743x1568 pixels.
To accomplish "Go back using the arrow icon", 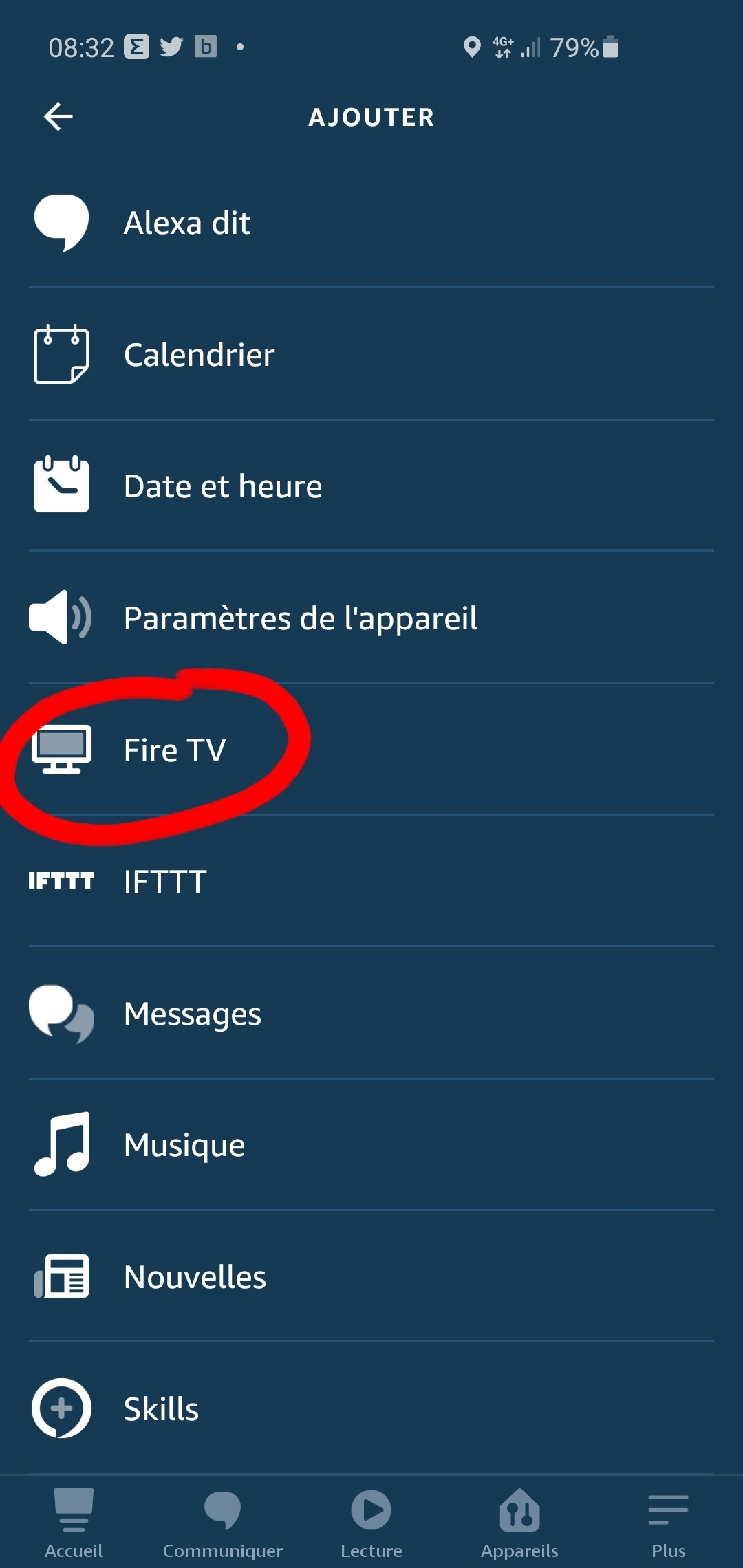I will point(58,117).
